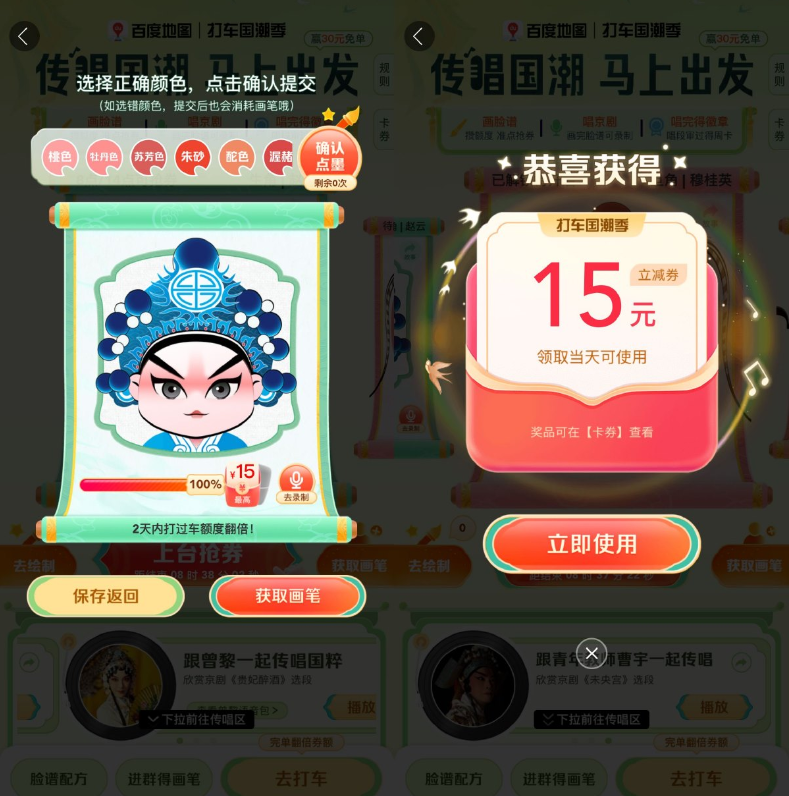Switch to the 去绘制 tab
The image size is (789, 796).
(x=35, y=565)
